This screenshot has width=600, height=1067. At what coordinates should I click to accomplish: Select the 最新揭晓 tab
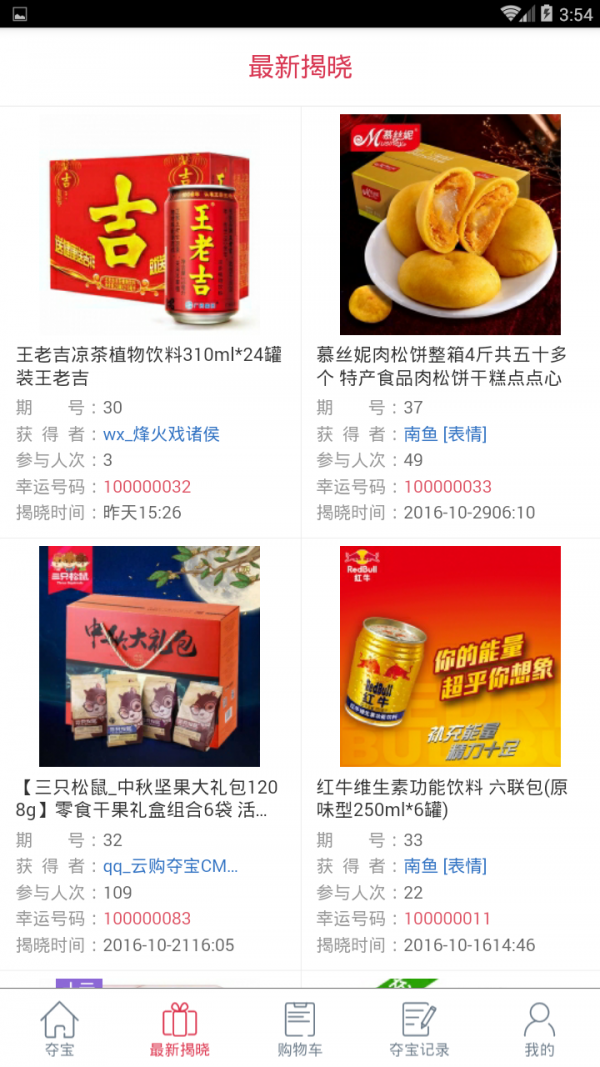tap(179, 1028)
